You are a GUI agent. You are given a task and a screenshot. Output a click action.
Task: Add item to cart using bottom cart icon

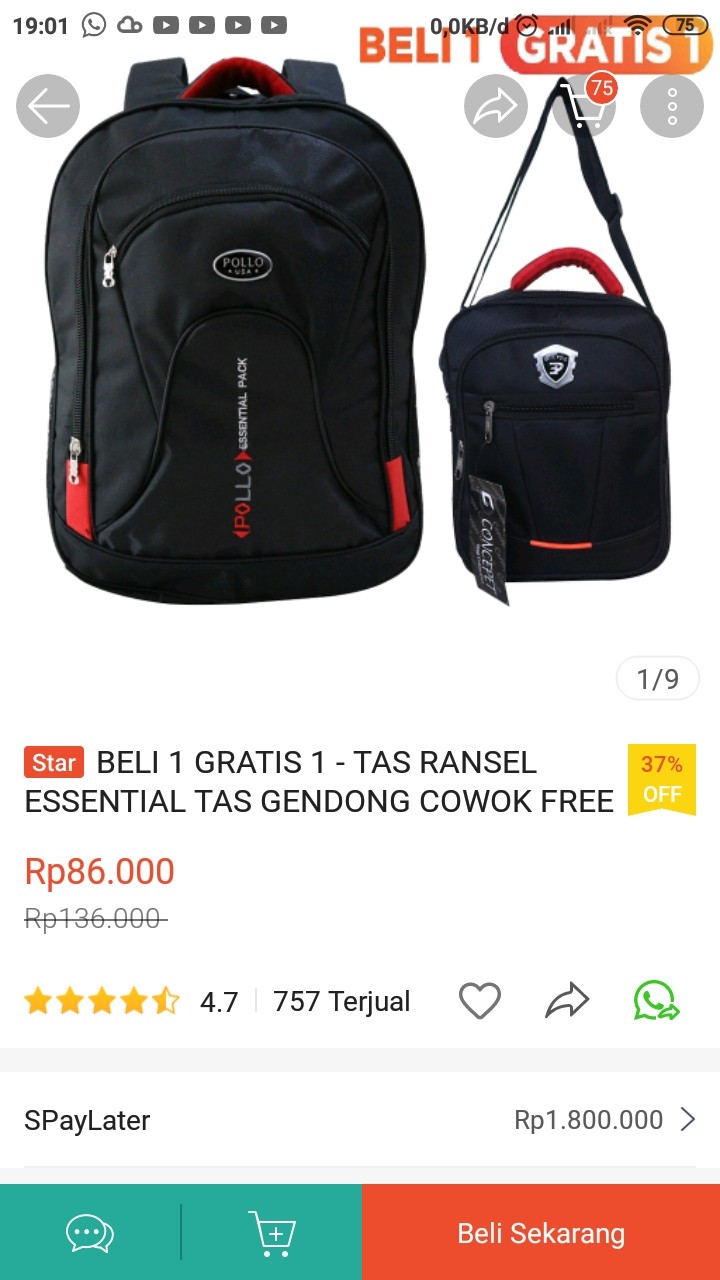(x=272, y=1232)
